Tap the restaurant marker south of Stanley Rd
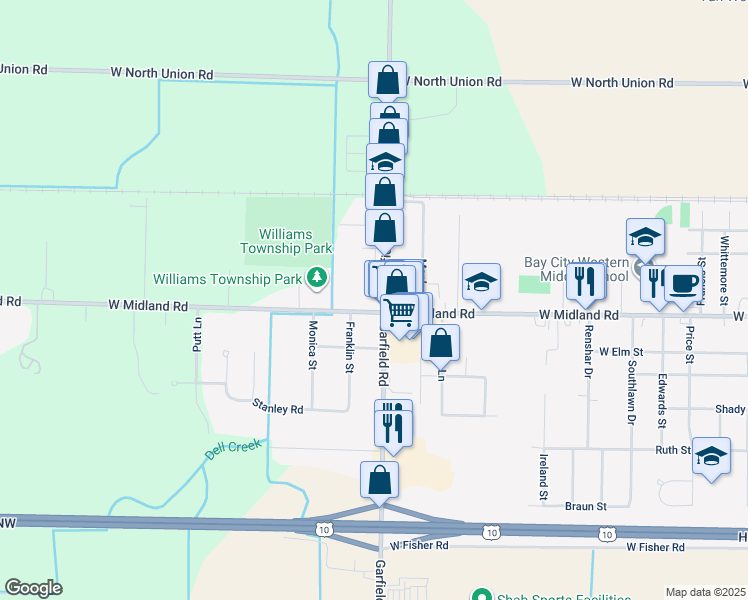The width and height of the screenshot is (748, 600). [393, 427]
